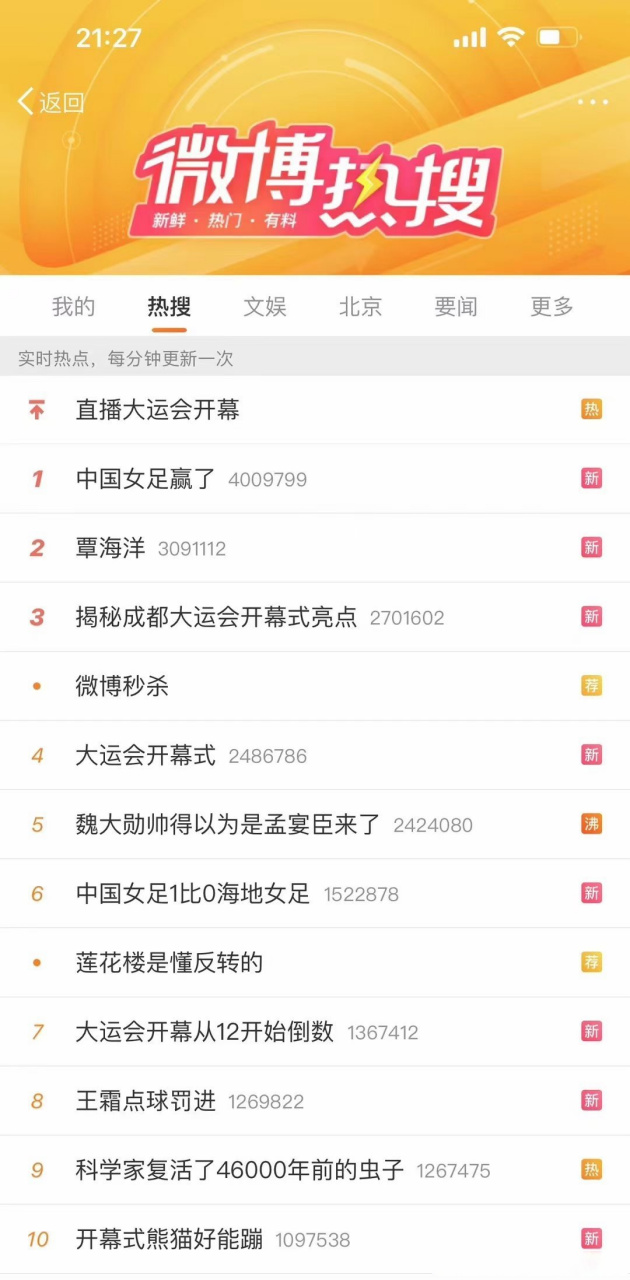
Task: Switch to the 北京 tab
Action: [x=360, y=307]
